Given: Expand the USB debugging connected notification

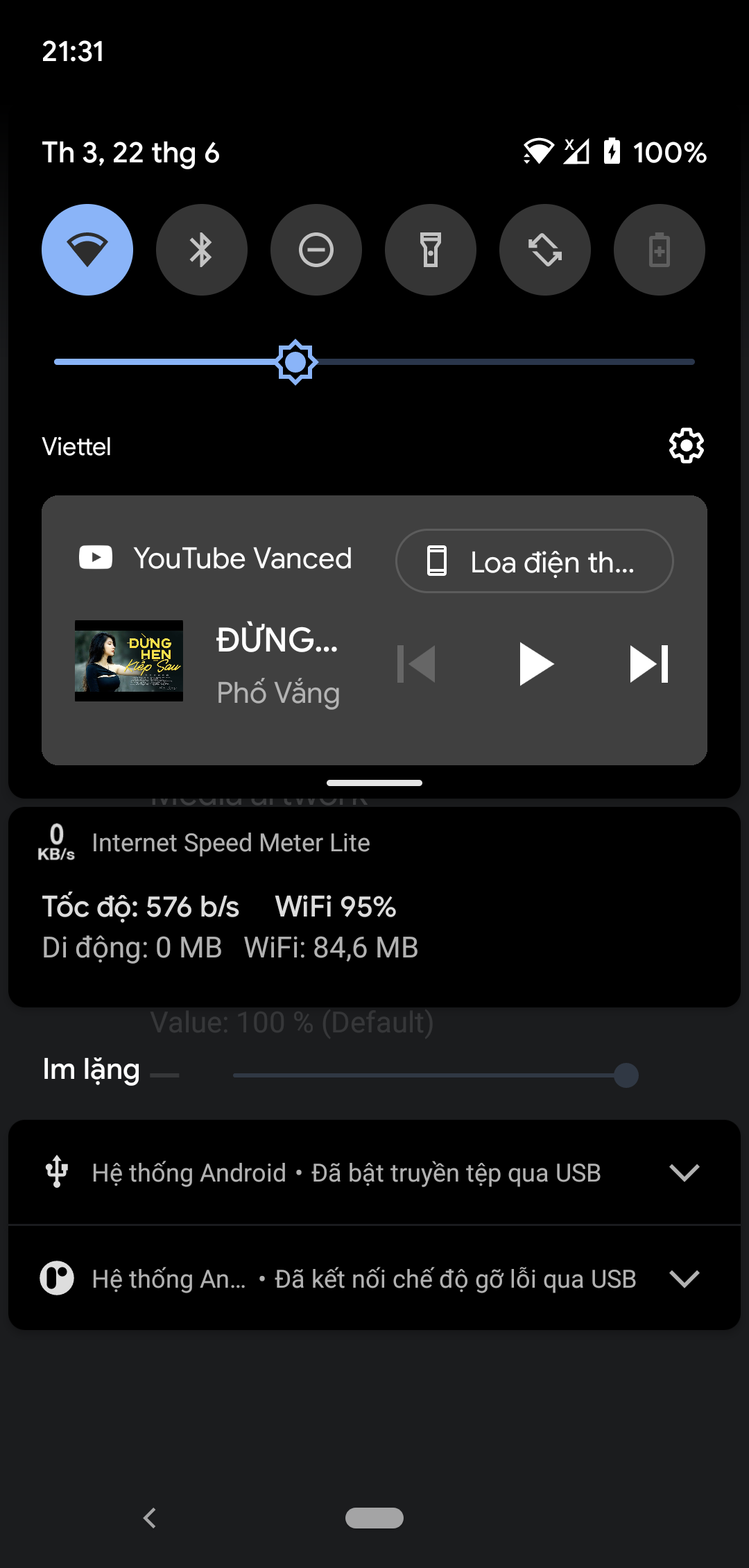Looking at the screenshot, I should [684, 1278].
